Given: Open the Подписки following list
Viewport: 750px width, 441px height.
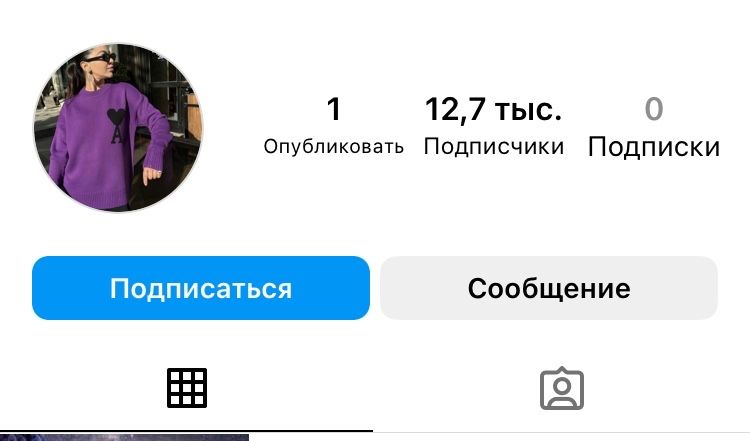Looking at the screenshot, I should click(x=654, y=126).
